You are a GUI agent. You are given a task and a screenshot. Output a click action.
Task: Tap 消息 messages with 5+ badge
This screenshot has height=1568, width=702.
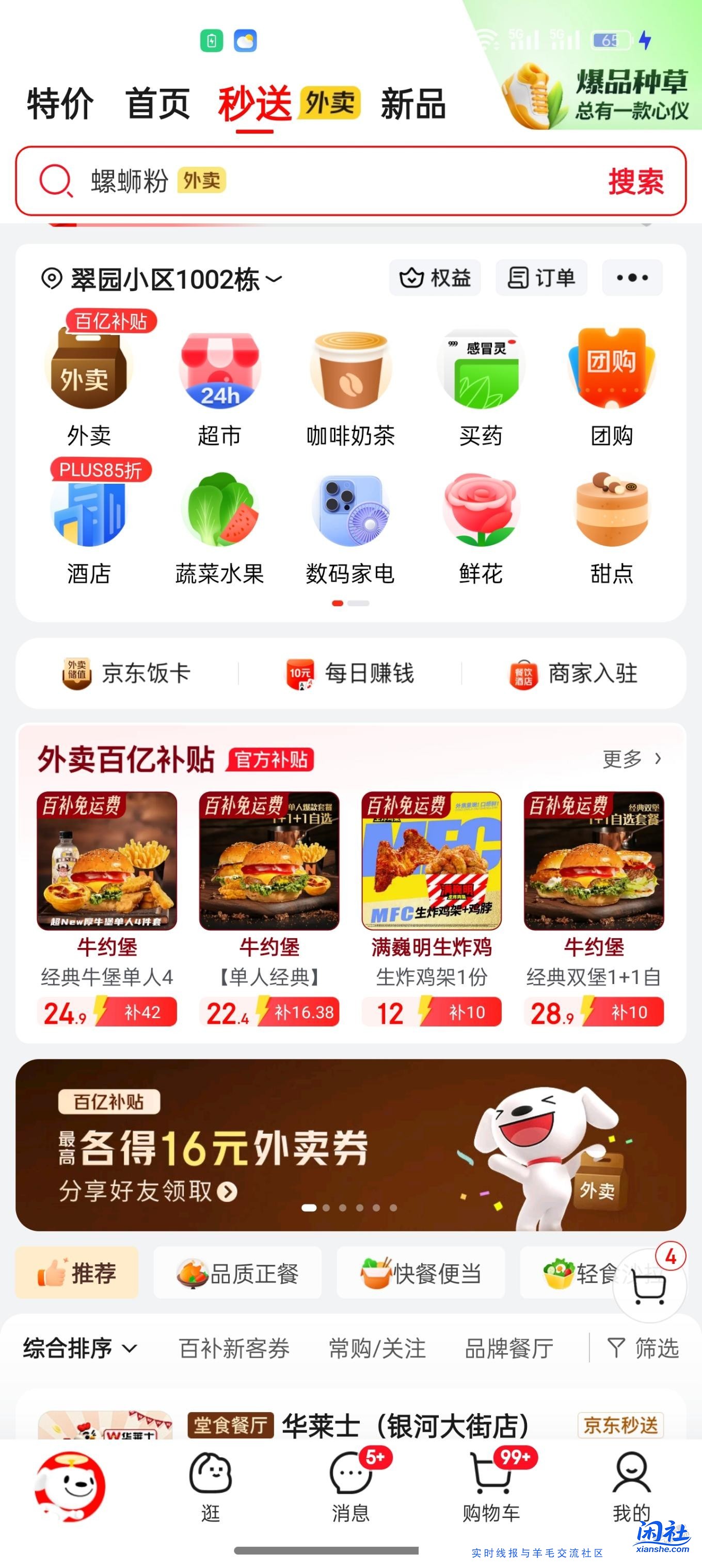click(x=352, y=1497)
